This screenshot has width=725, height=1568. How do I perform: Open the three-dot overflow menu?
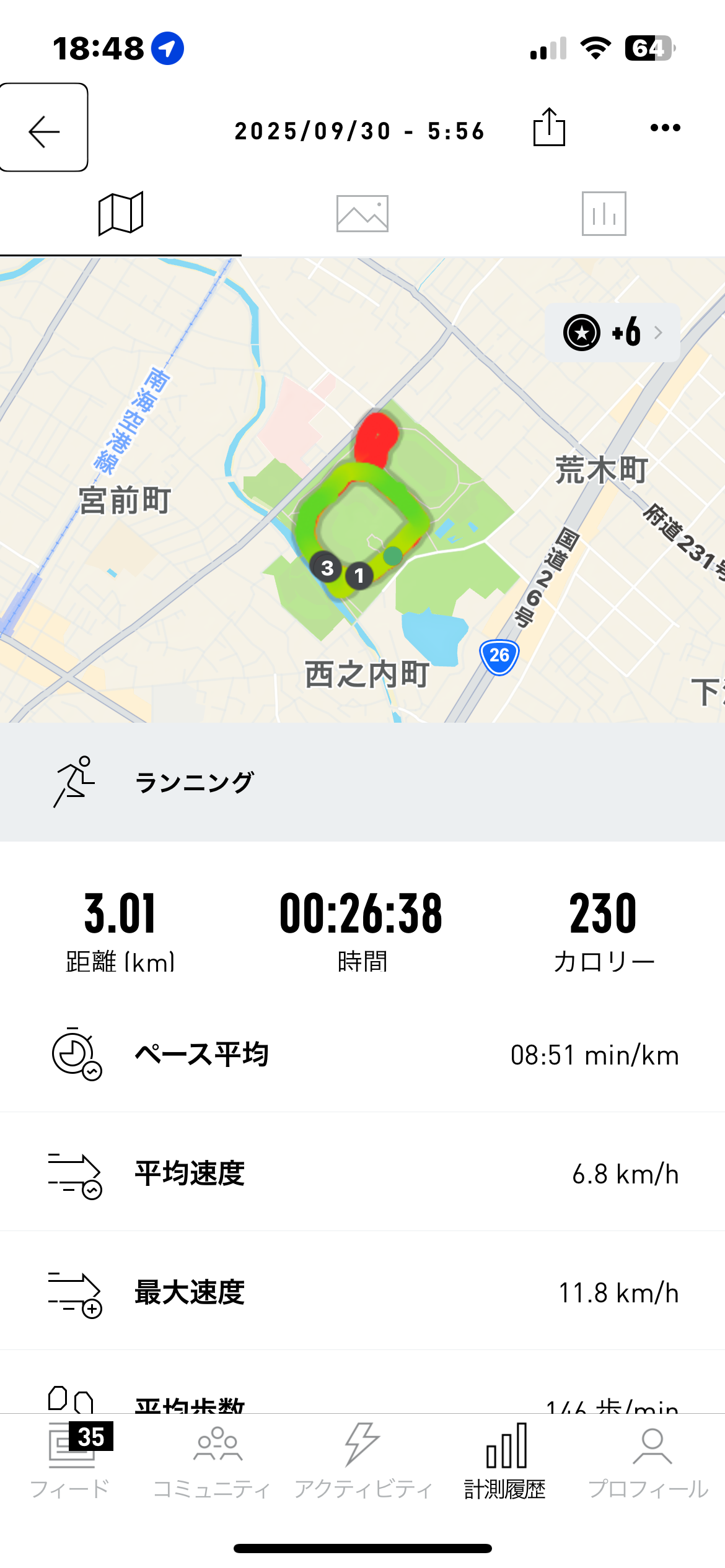pos(665,128)
